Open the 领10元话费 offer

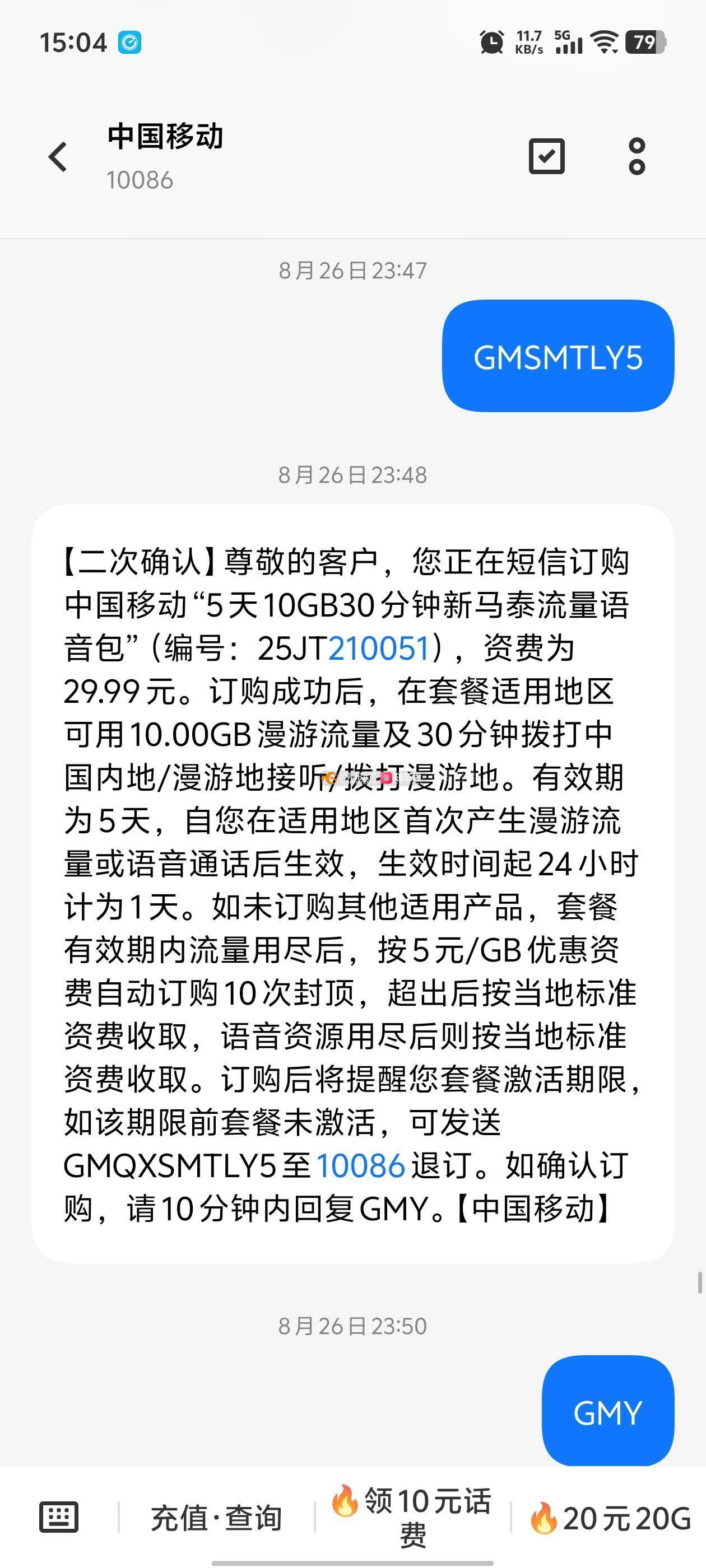tap(412, 1517)
